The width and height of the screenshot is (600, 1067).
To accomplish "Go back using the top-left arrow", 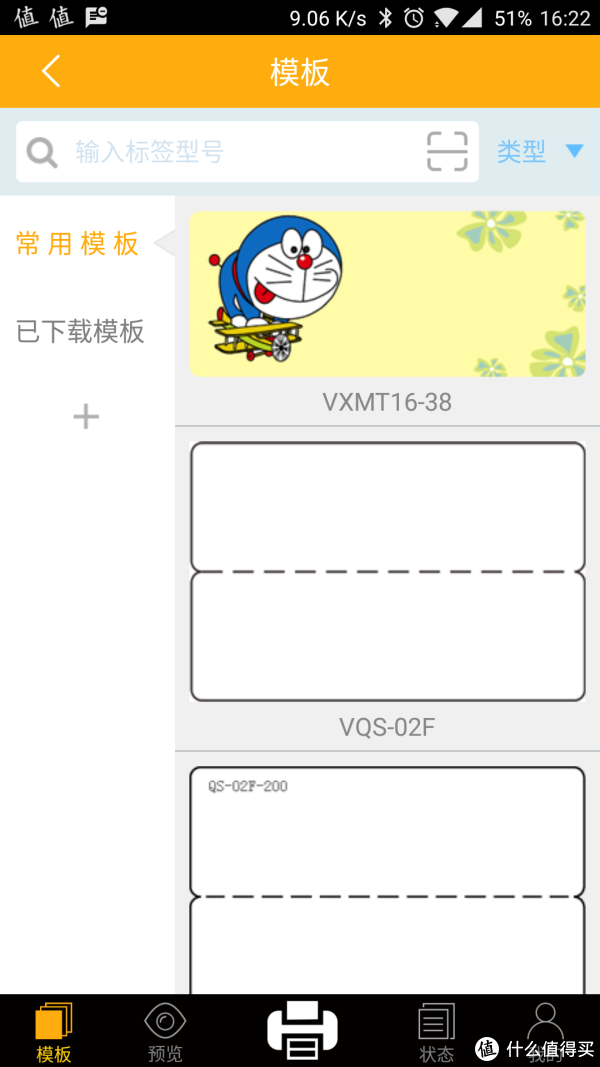I will tap(51, 72).
